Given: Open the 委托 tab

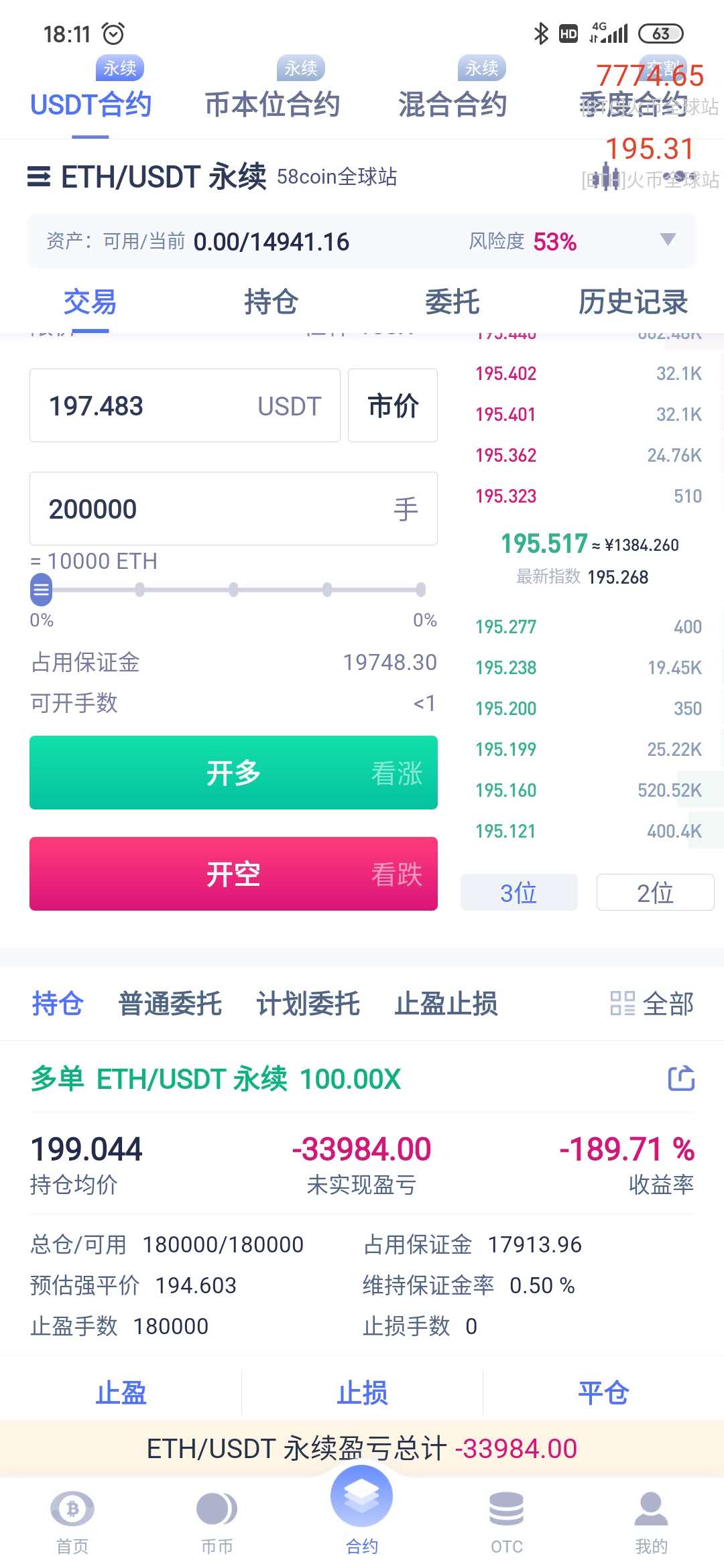Looking at the screenshot, I should pos(452,302).
